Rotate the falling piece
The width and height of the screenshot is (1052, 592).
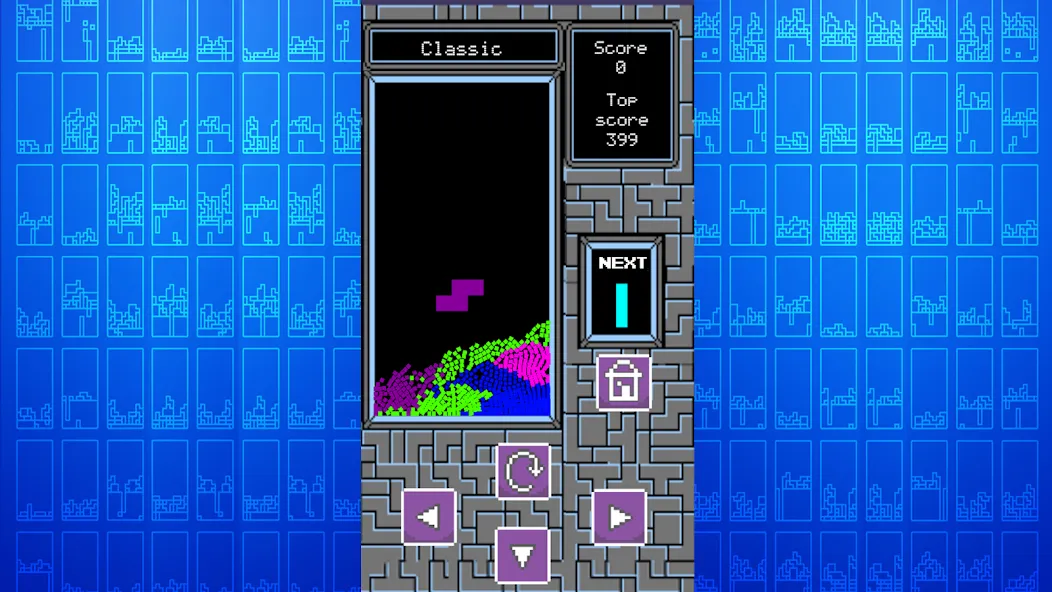(x=523, y=471)
